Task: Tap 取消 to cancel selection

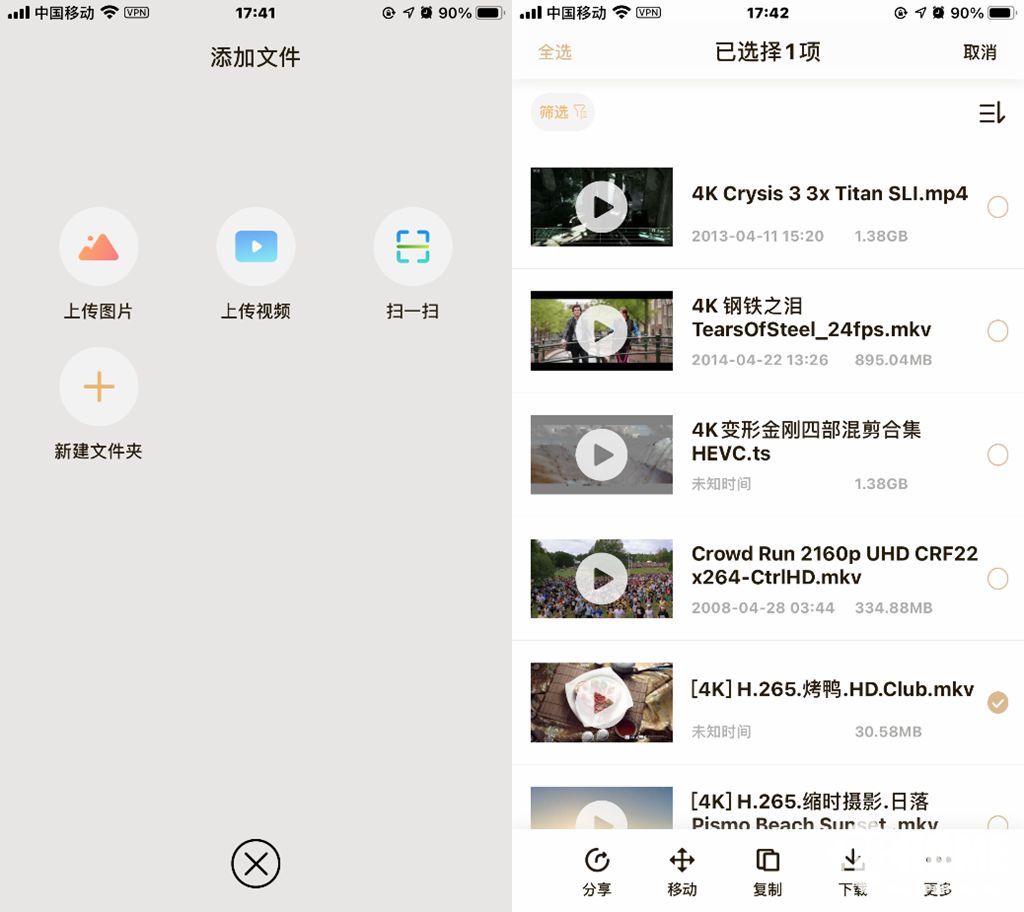Action: pos(979,52)
